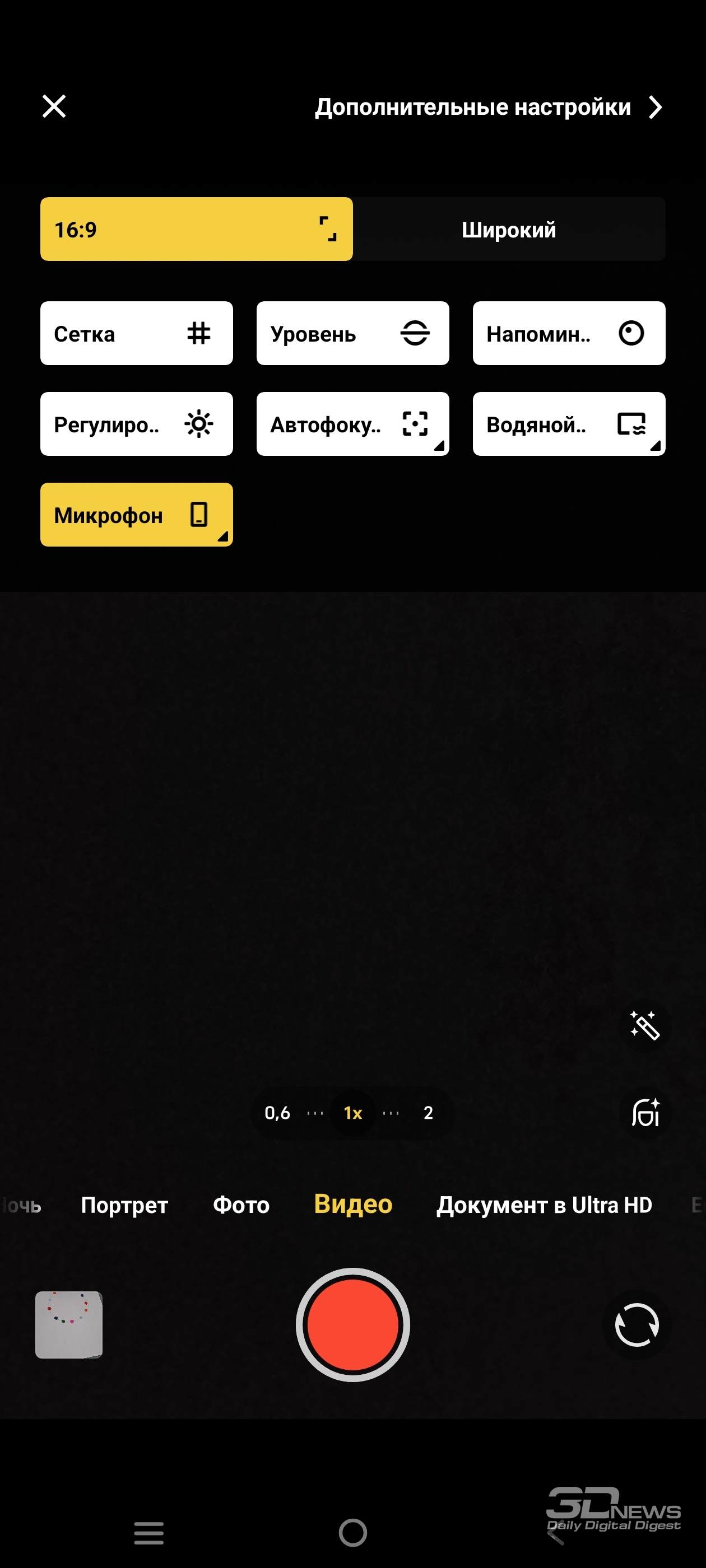Screen dimensions: 706x1568
Task: Open the Микрофон selection
Action: 137,514
